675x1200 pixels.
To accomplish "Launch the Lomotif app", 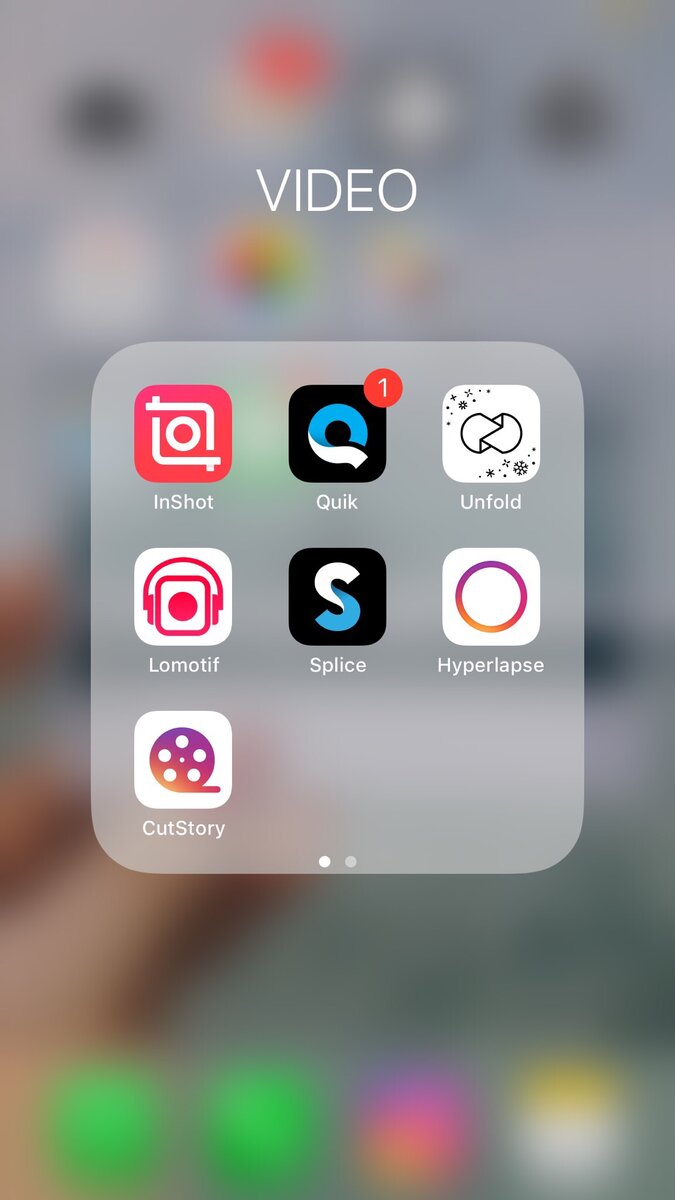I will [x=183, y=597].
